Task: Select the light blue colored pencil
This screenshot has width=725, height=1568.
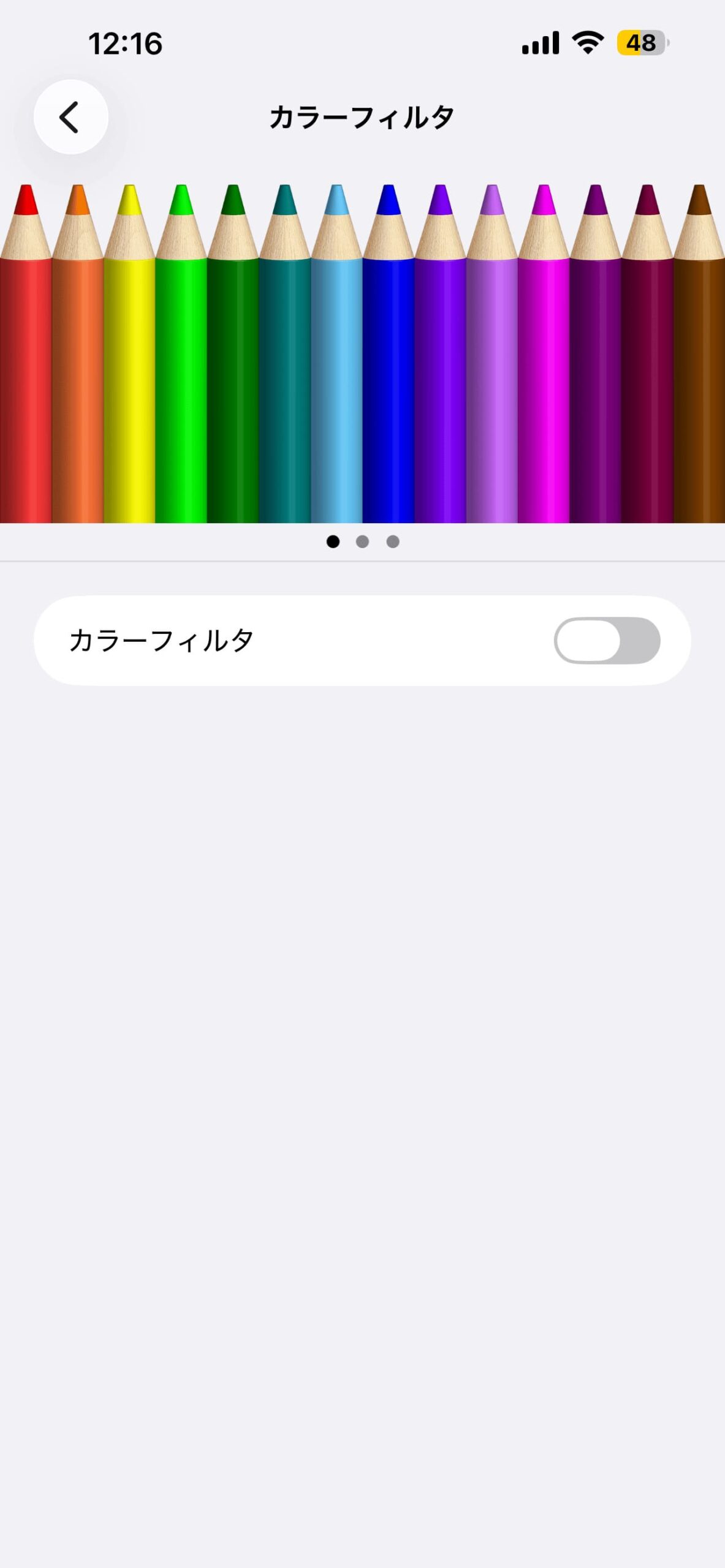Action: [337, 367]
